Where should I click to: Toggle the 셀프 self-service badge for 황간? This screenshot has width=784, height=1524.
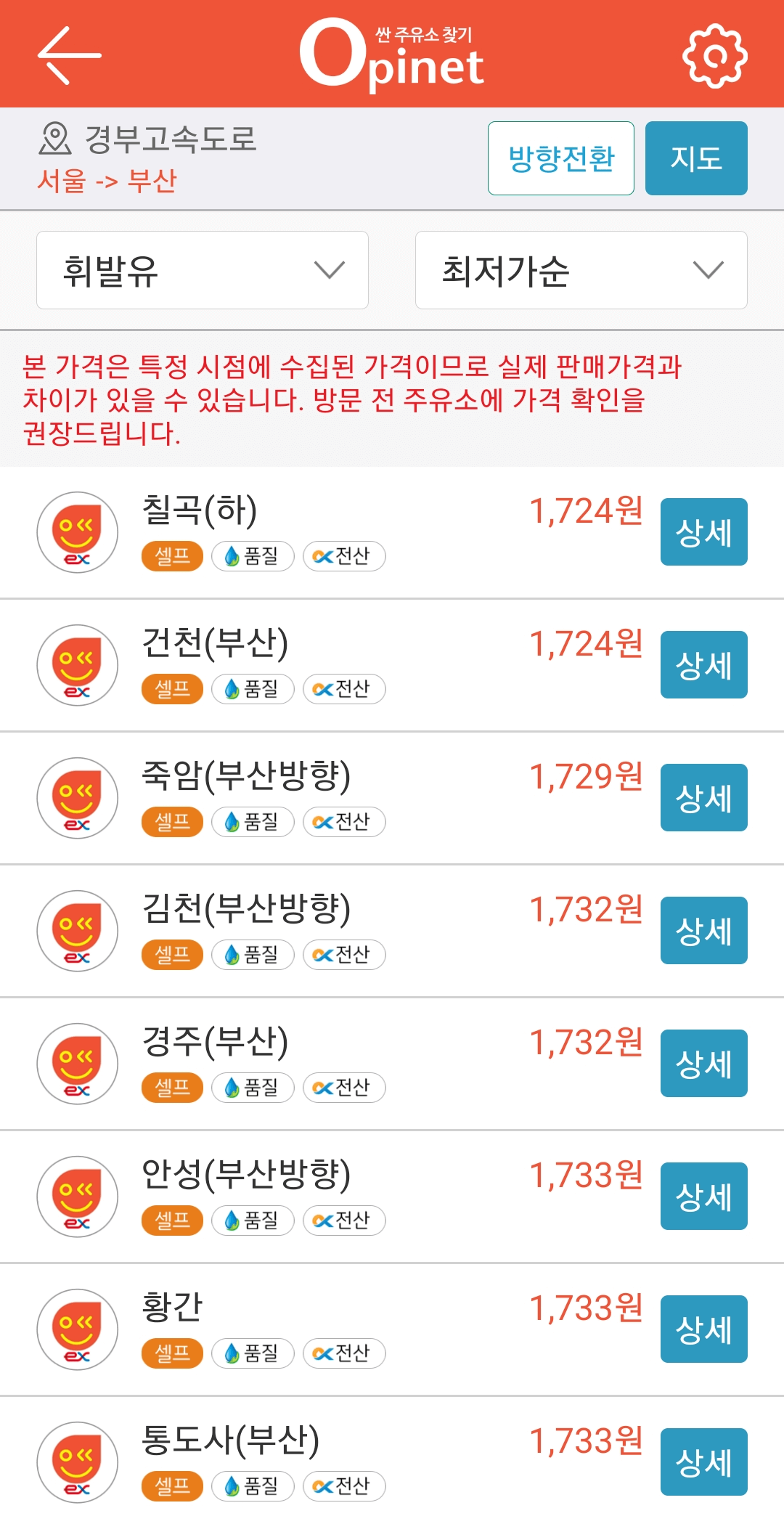[172, 1353]
